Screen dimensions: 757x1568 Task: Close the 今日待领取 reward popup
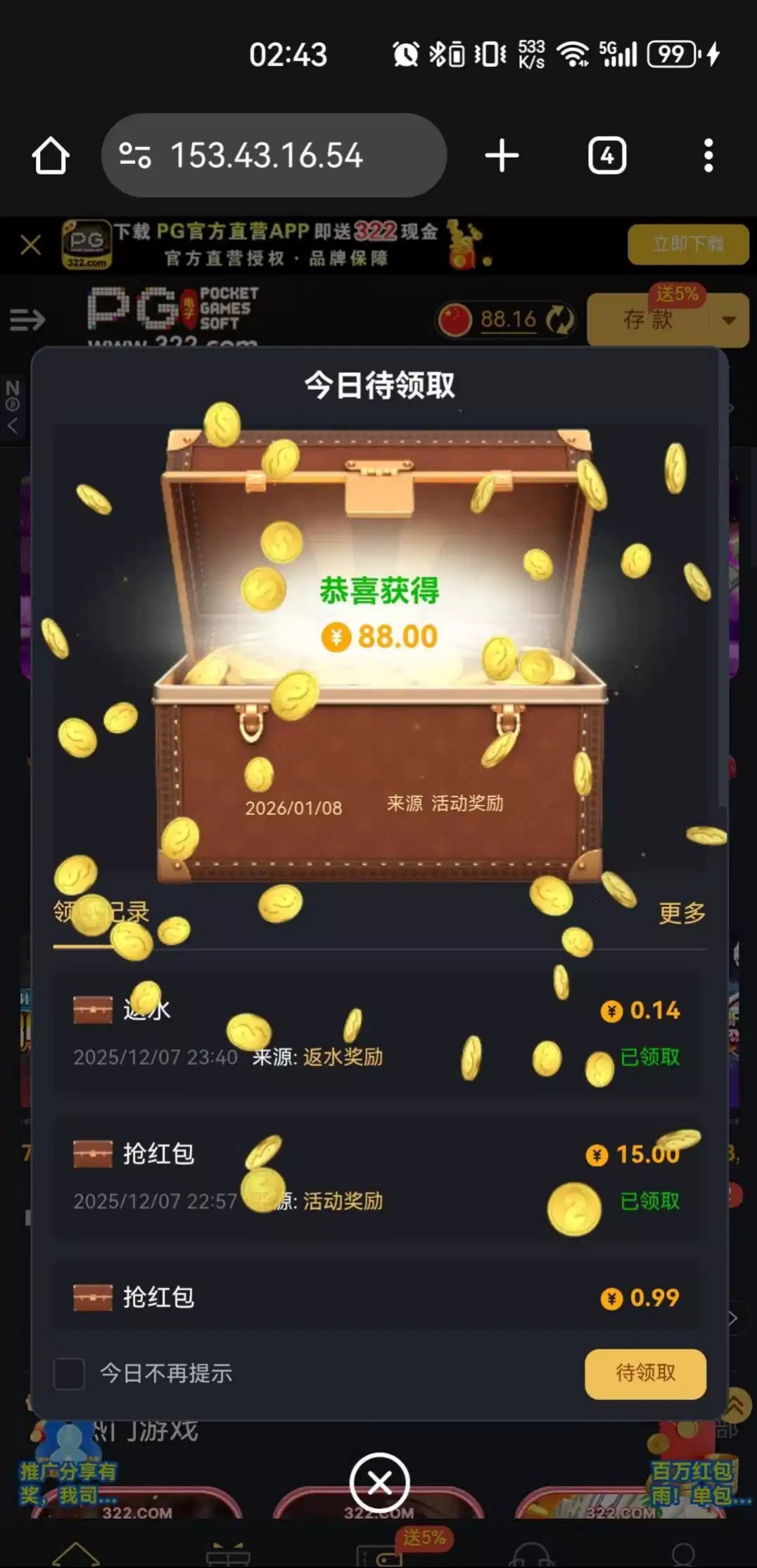(x=380, y=1482)
